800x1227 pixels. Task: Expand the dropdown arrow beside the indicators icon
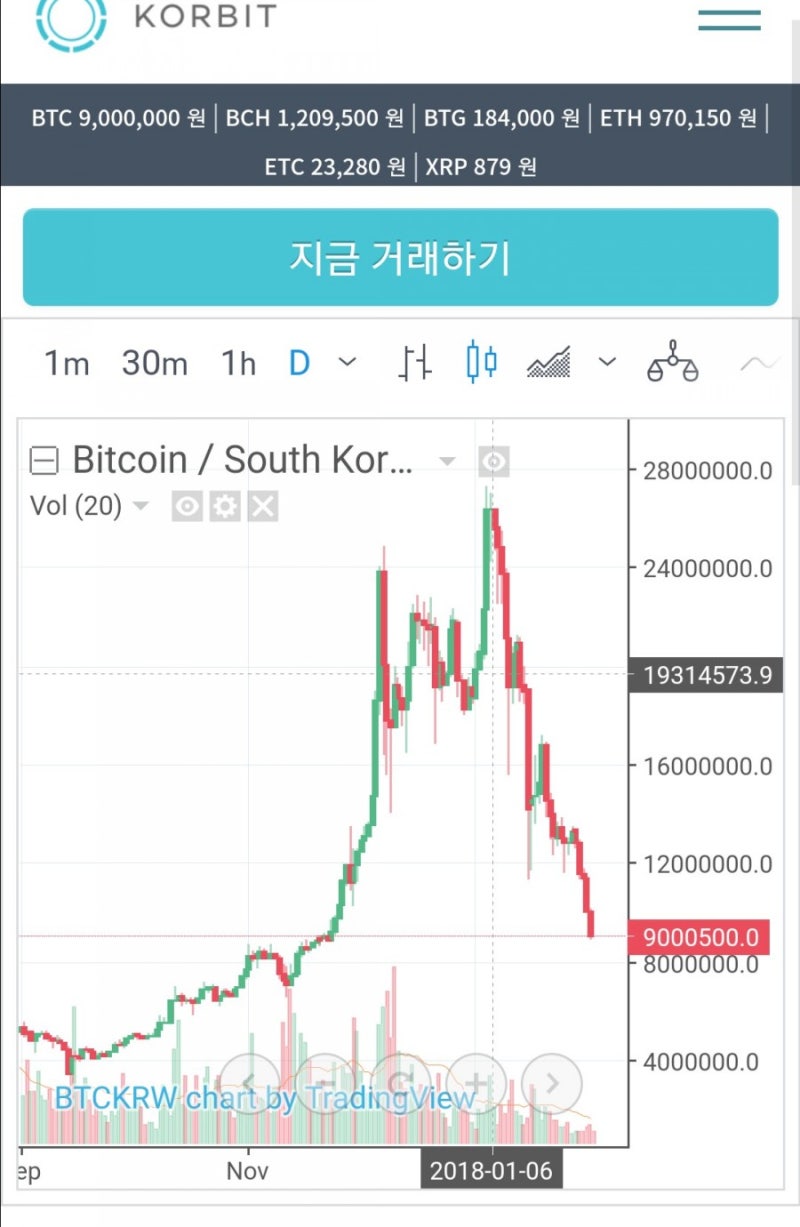coord(605,362)
